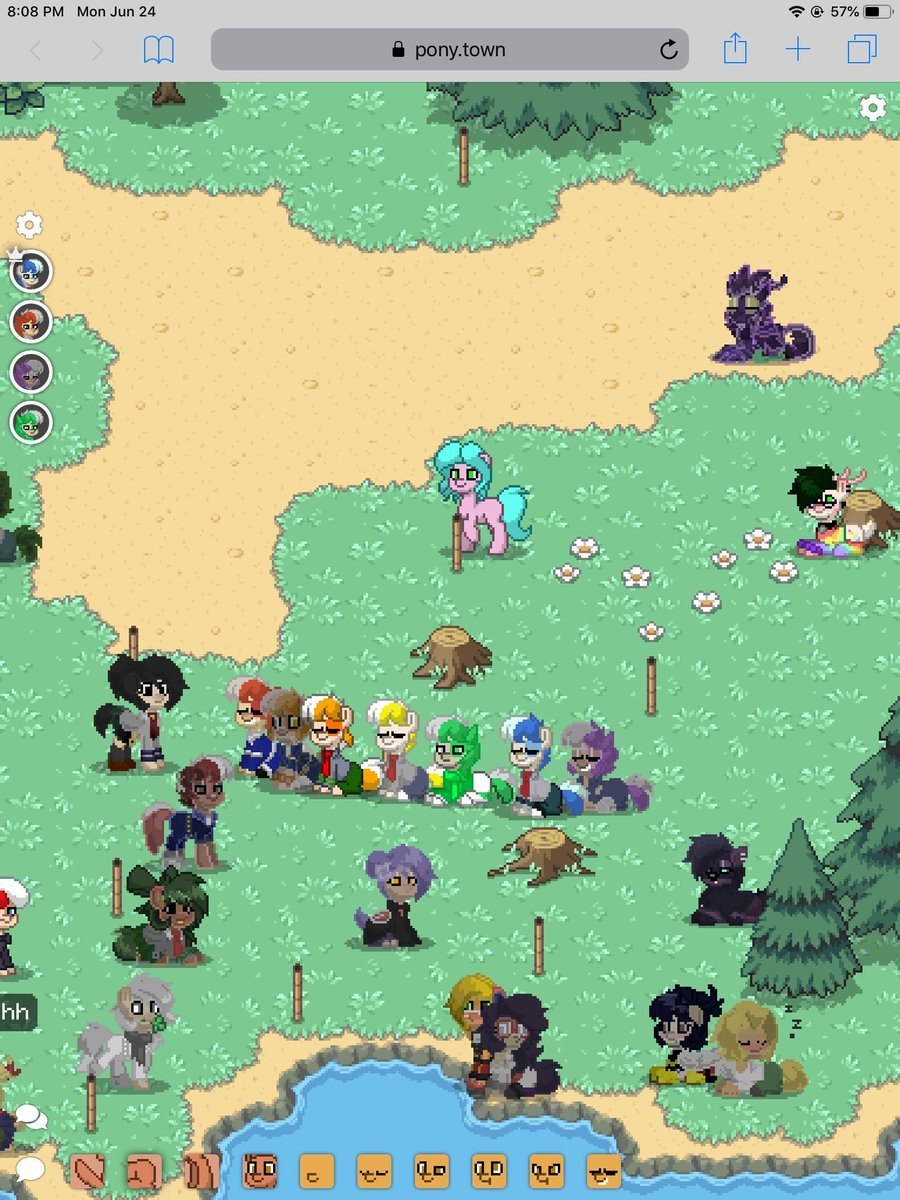Open the game settings gear in the top corner

[x=873, y=108]
